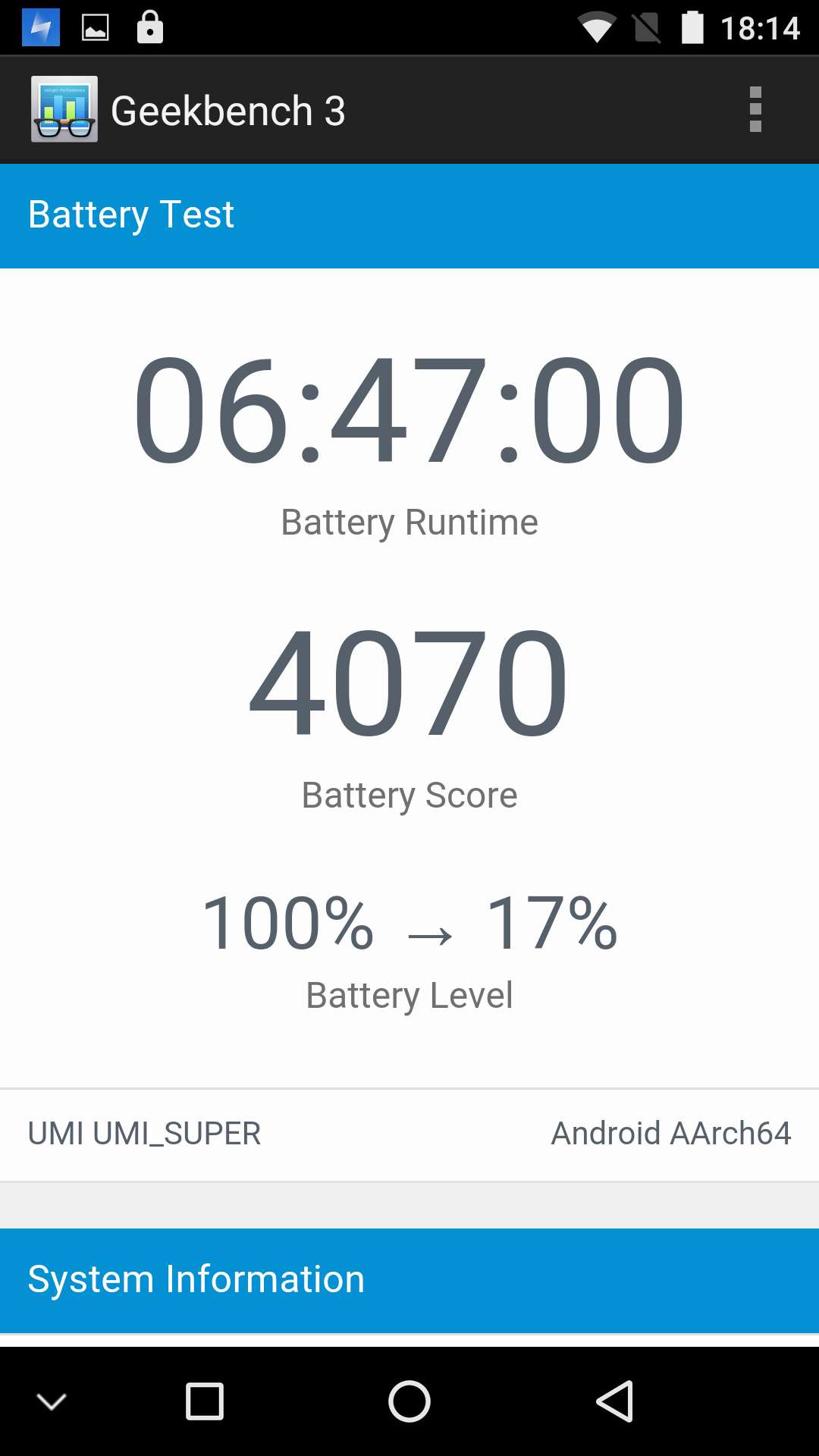Open the recent apps view
This screenshot has width=819, height=1456.
point(205,1401)
